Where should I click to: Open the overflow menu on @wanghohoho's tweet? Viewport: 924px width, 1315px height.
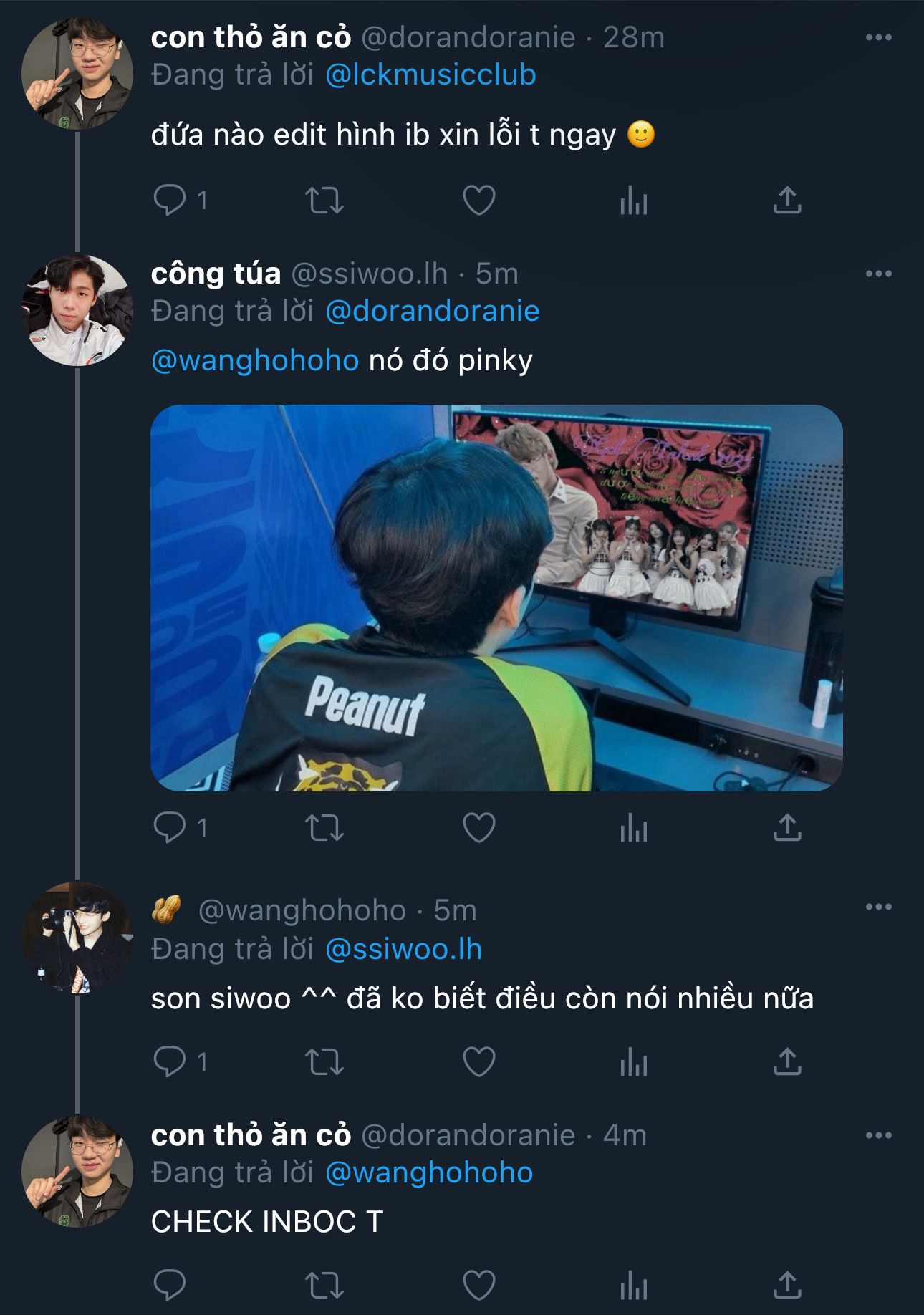(878, 907)
